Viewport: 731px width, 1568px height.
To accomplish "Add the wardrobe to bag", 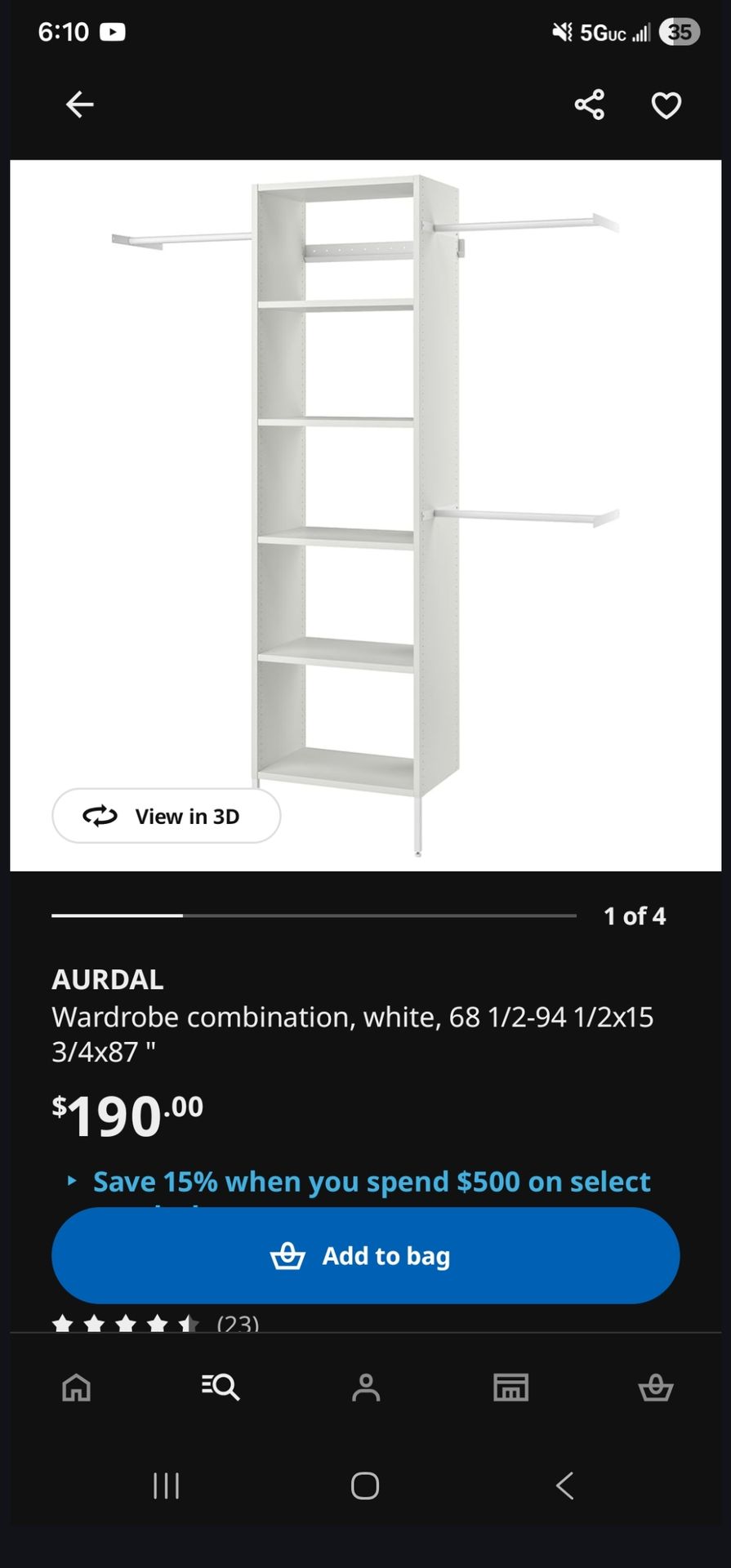I will pos(365,1255).
